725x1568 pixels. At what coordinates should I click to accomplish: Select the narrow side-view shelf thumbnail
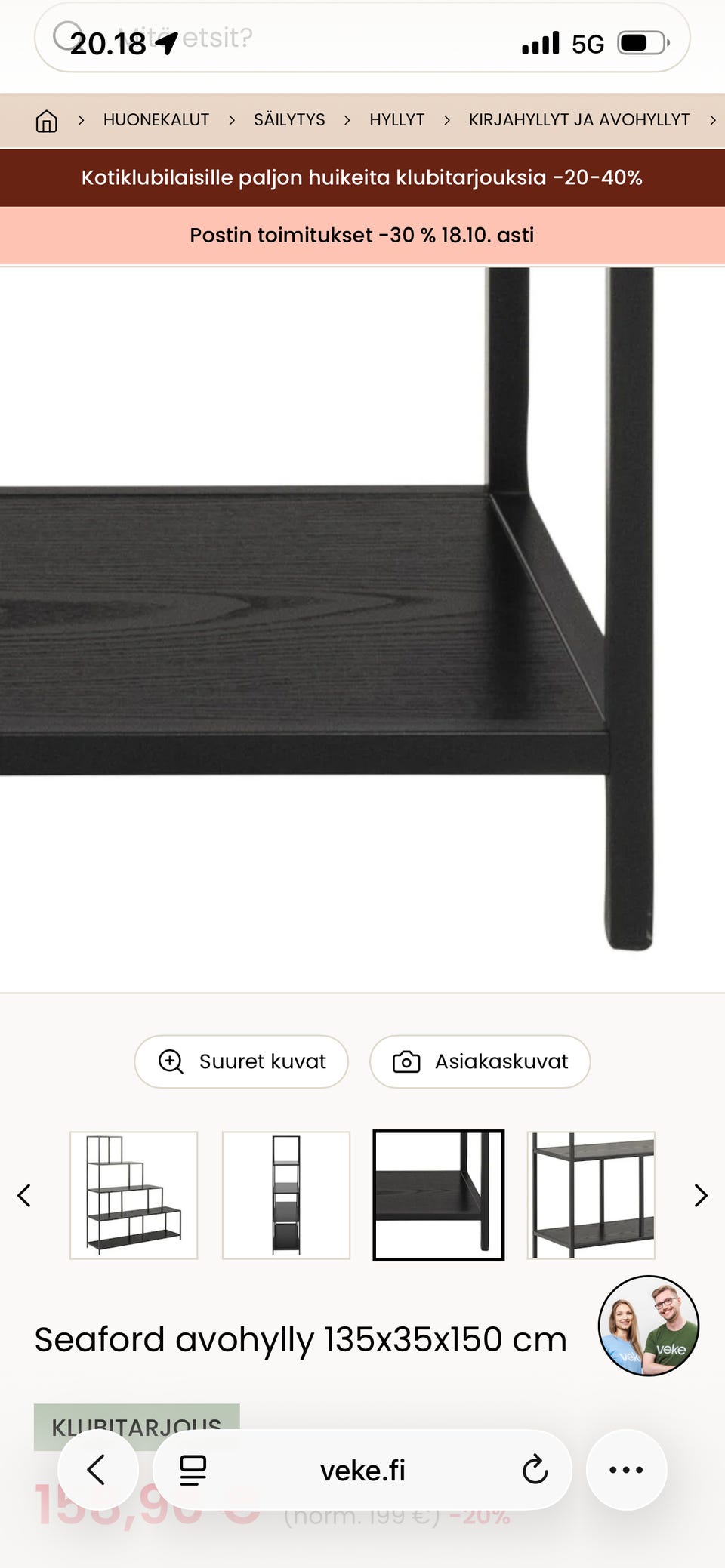[x=286, y=1195]
